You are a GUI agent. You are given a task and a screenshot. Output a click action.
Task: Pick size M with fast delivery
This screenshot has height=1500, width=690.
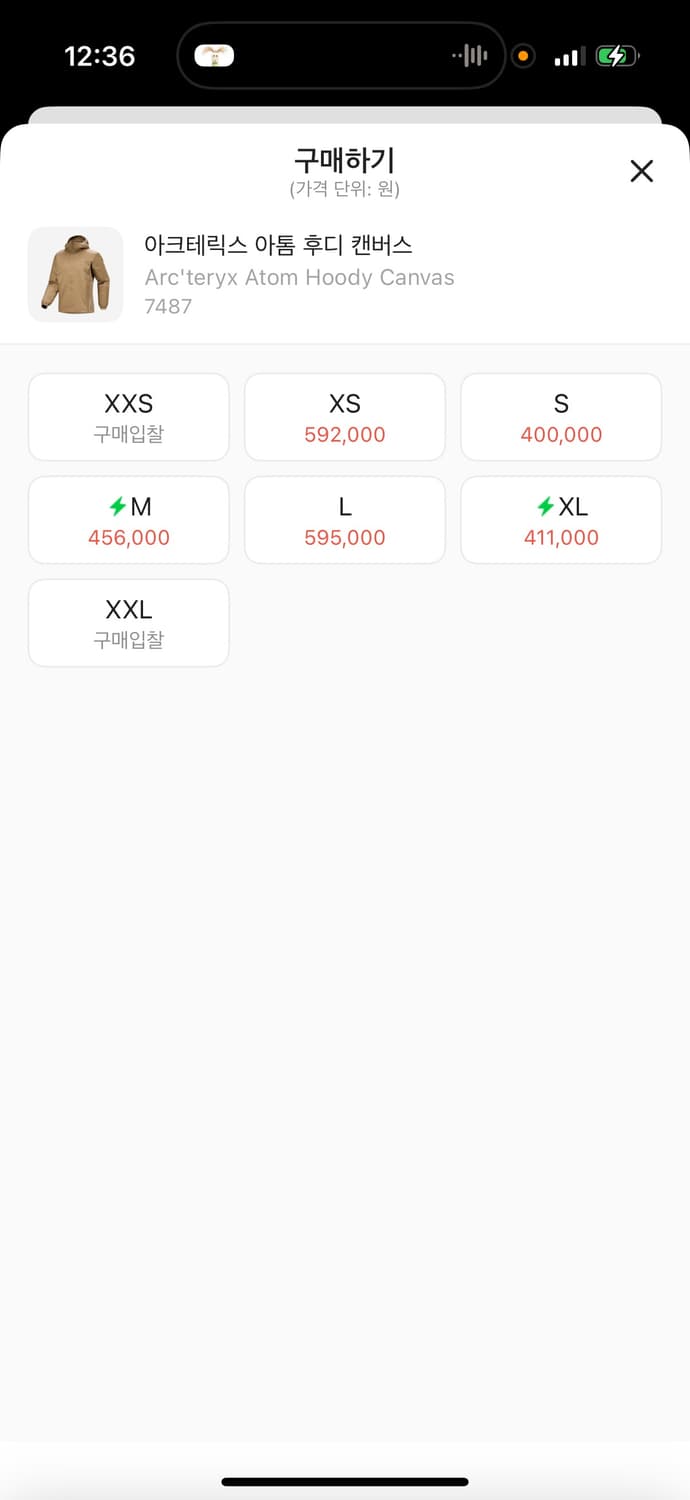pyautogui.click(x=129, y=520)
